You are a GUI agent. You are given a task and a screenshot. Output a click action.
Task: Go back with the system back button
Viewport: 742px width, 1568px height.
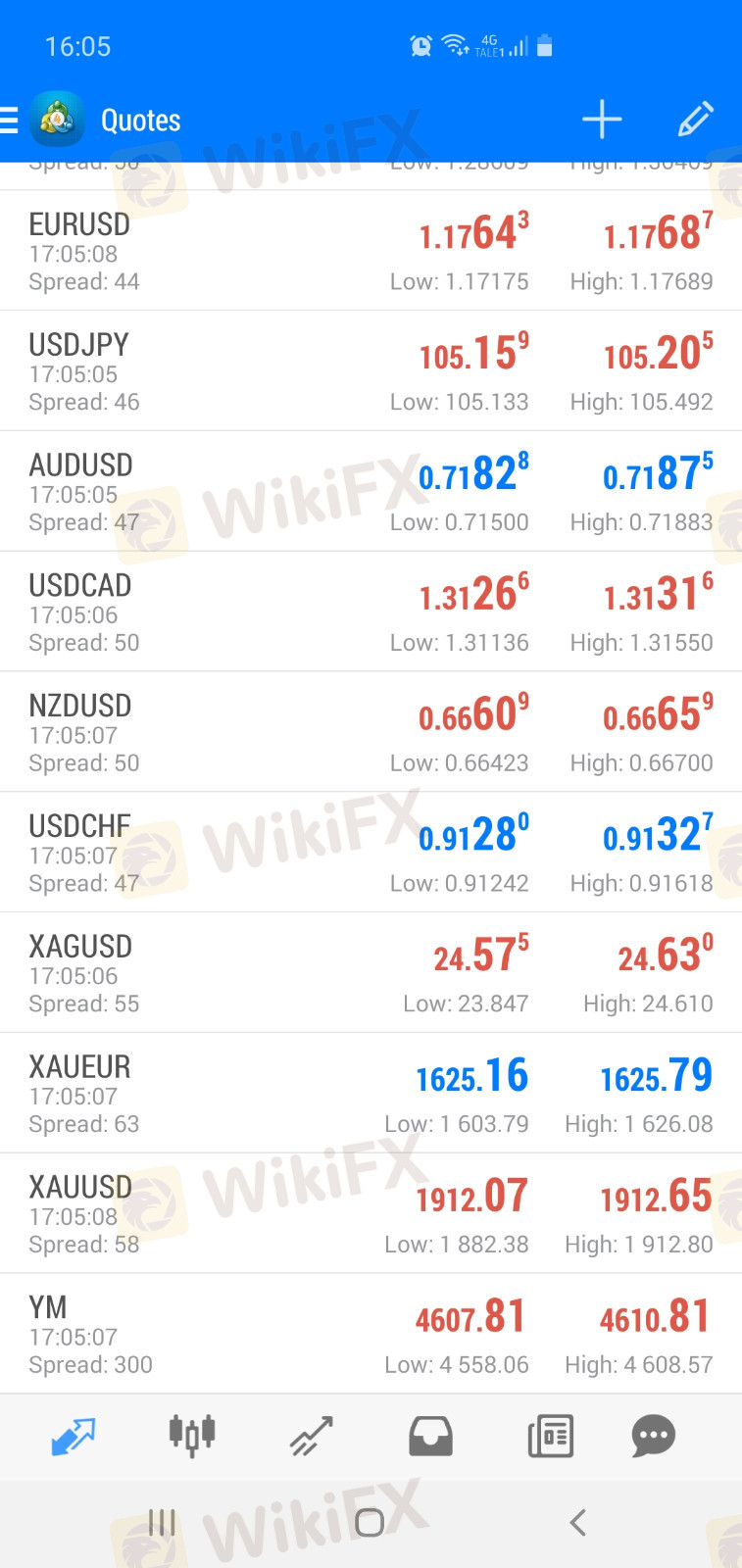[577, 1523]
